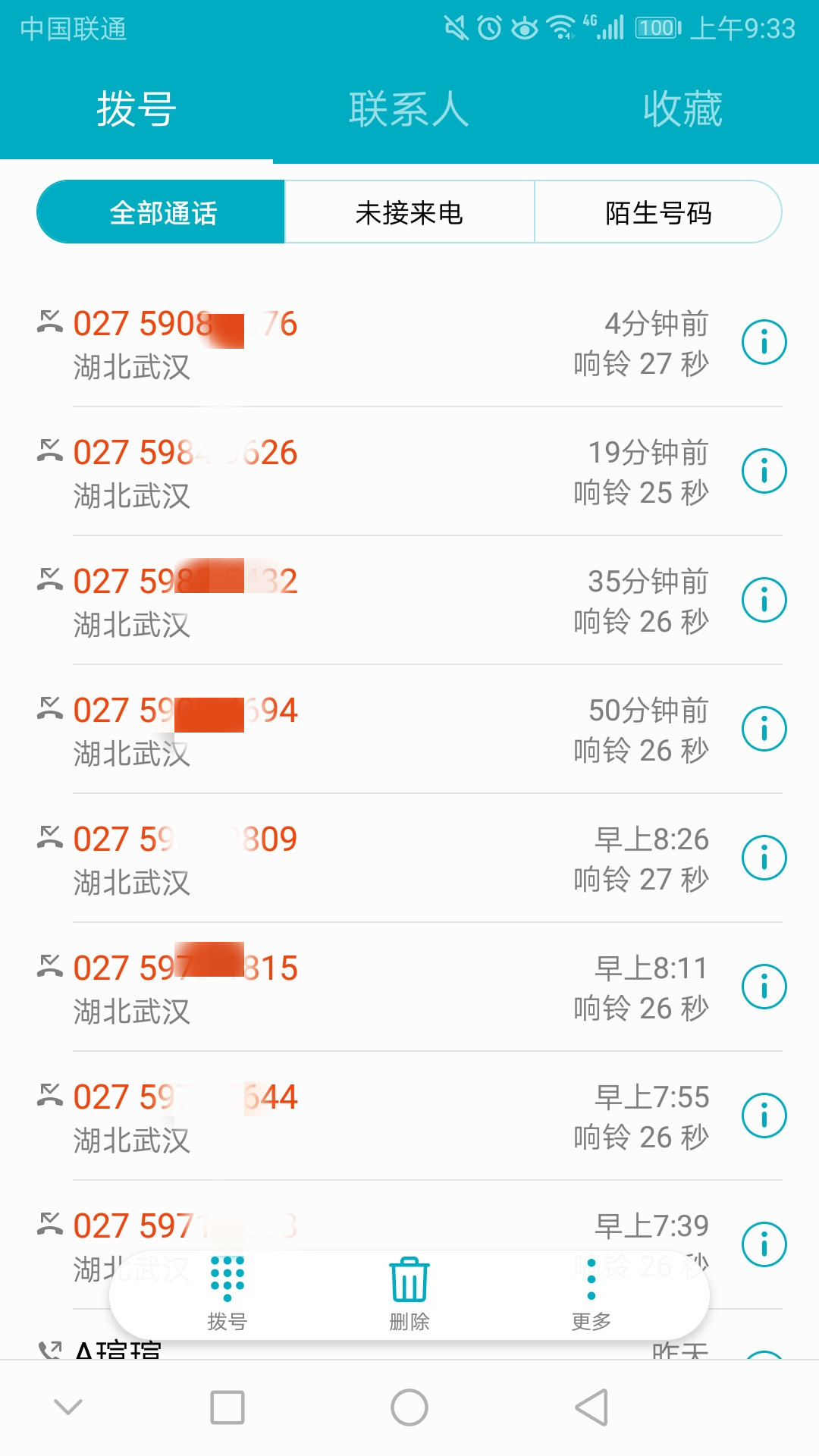This screenshot has width=819, height=1456.
Task: Open the 拨号 dial pad button
Action: pos(227,1294)
